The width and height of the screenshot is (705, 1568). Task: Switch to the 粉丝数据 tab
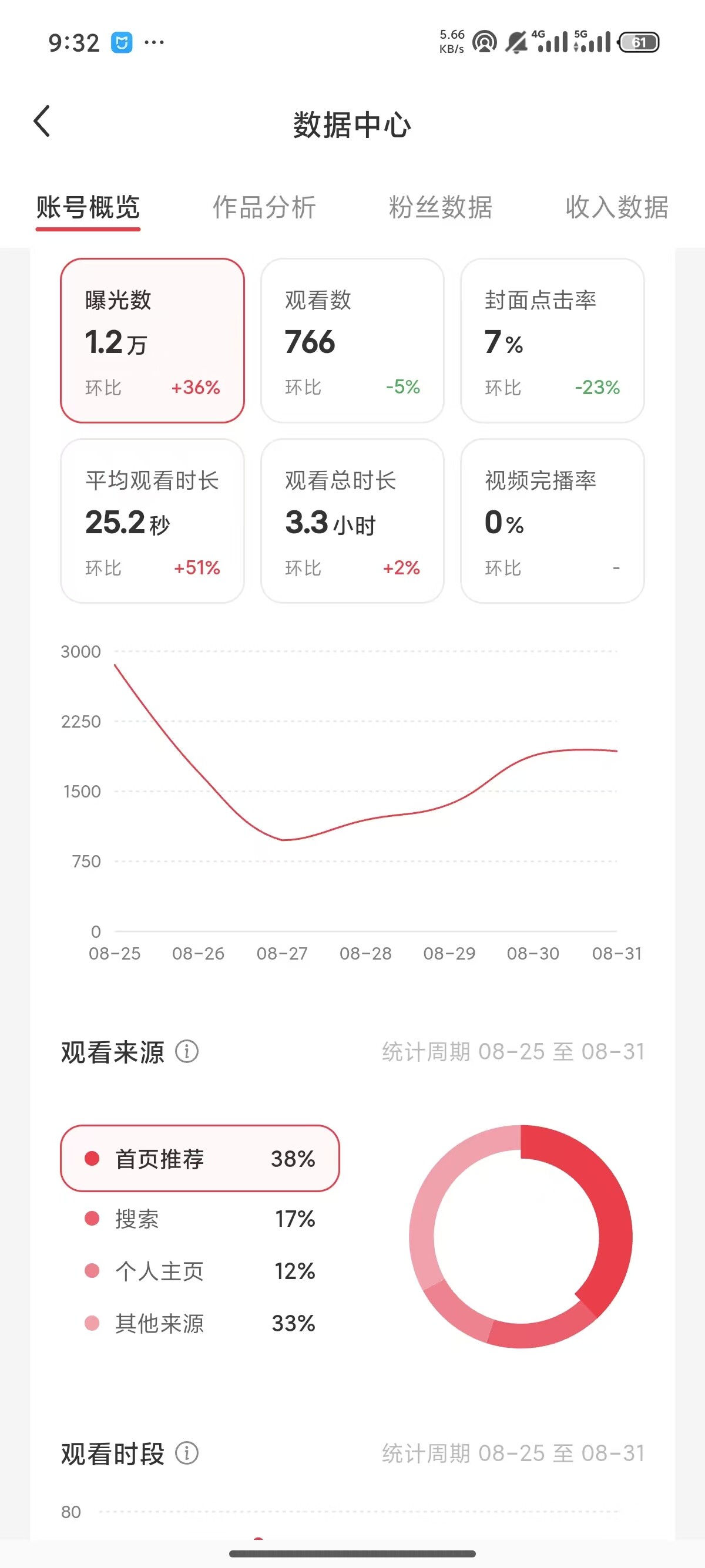[x=441, y=207]
